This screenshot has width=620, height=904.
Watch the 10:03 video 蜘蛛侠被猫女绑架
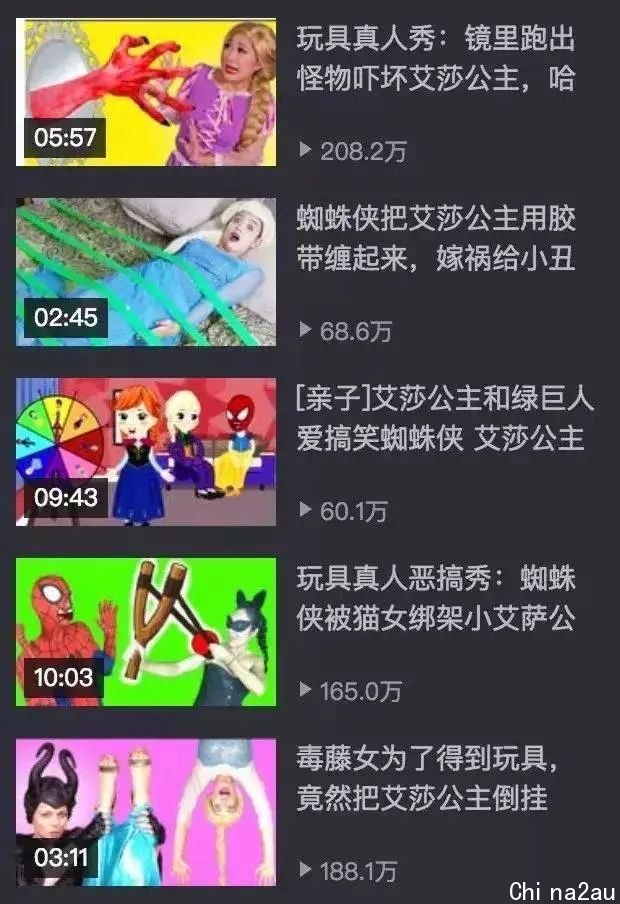[146, 632]
